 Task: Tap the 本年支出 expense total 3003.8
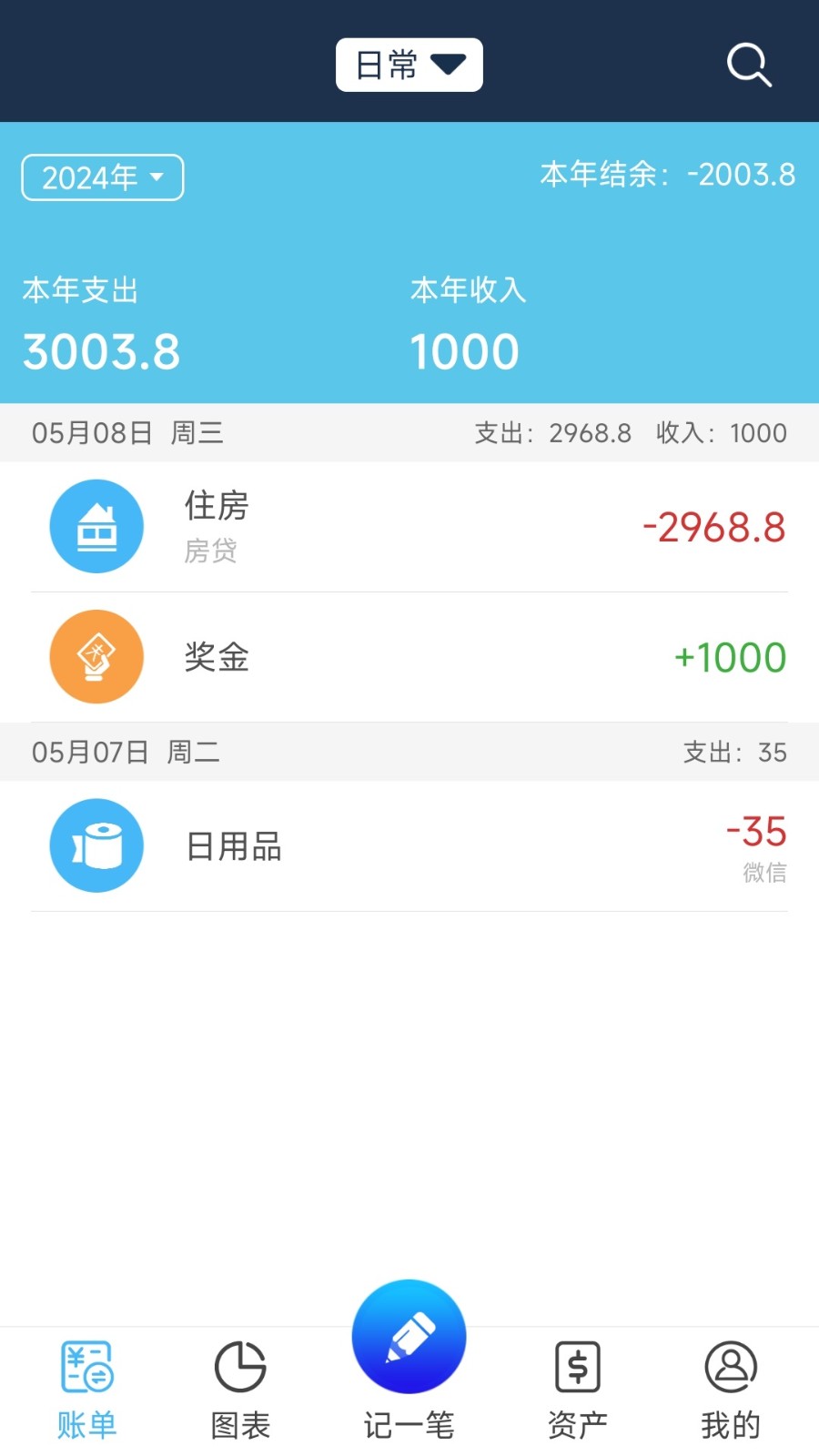coord(100,350)
